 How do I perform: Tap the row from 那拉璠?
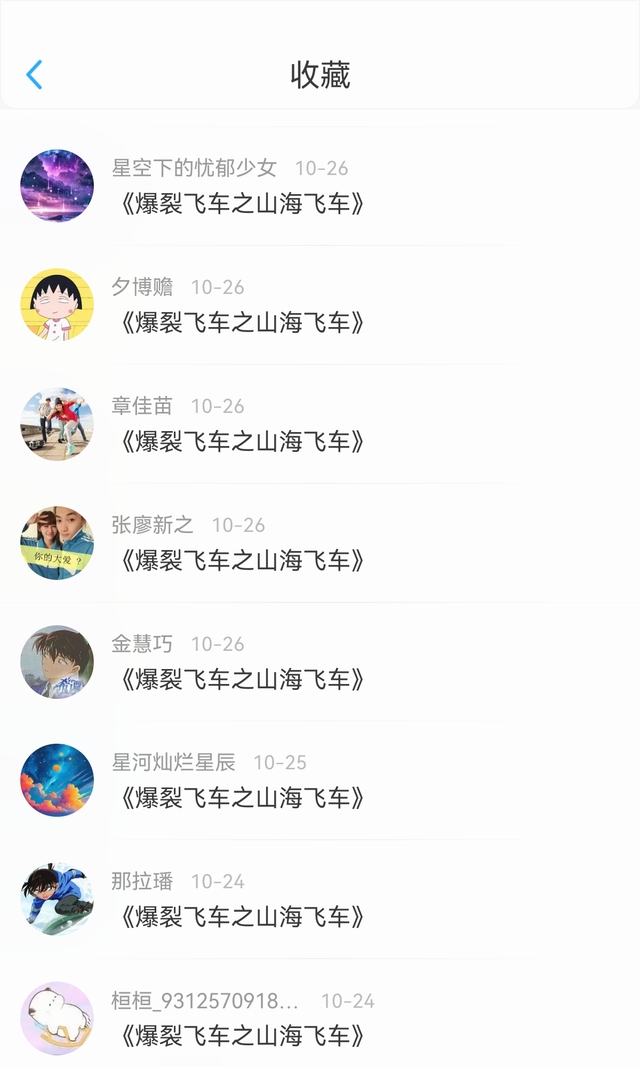pyautogui.click(x=240, y=917)
